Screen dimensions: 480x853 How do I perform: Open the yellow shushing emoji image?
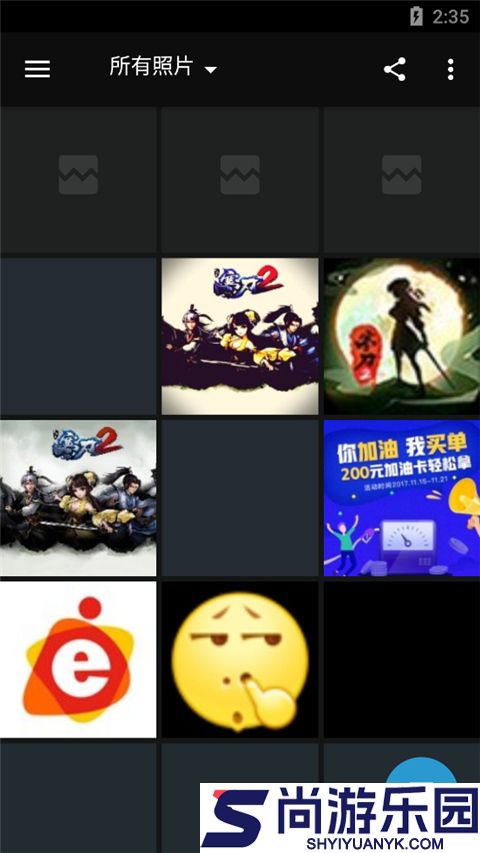pyautogui.click(x=240, y=659)
